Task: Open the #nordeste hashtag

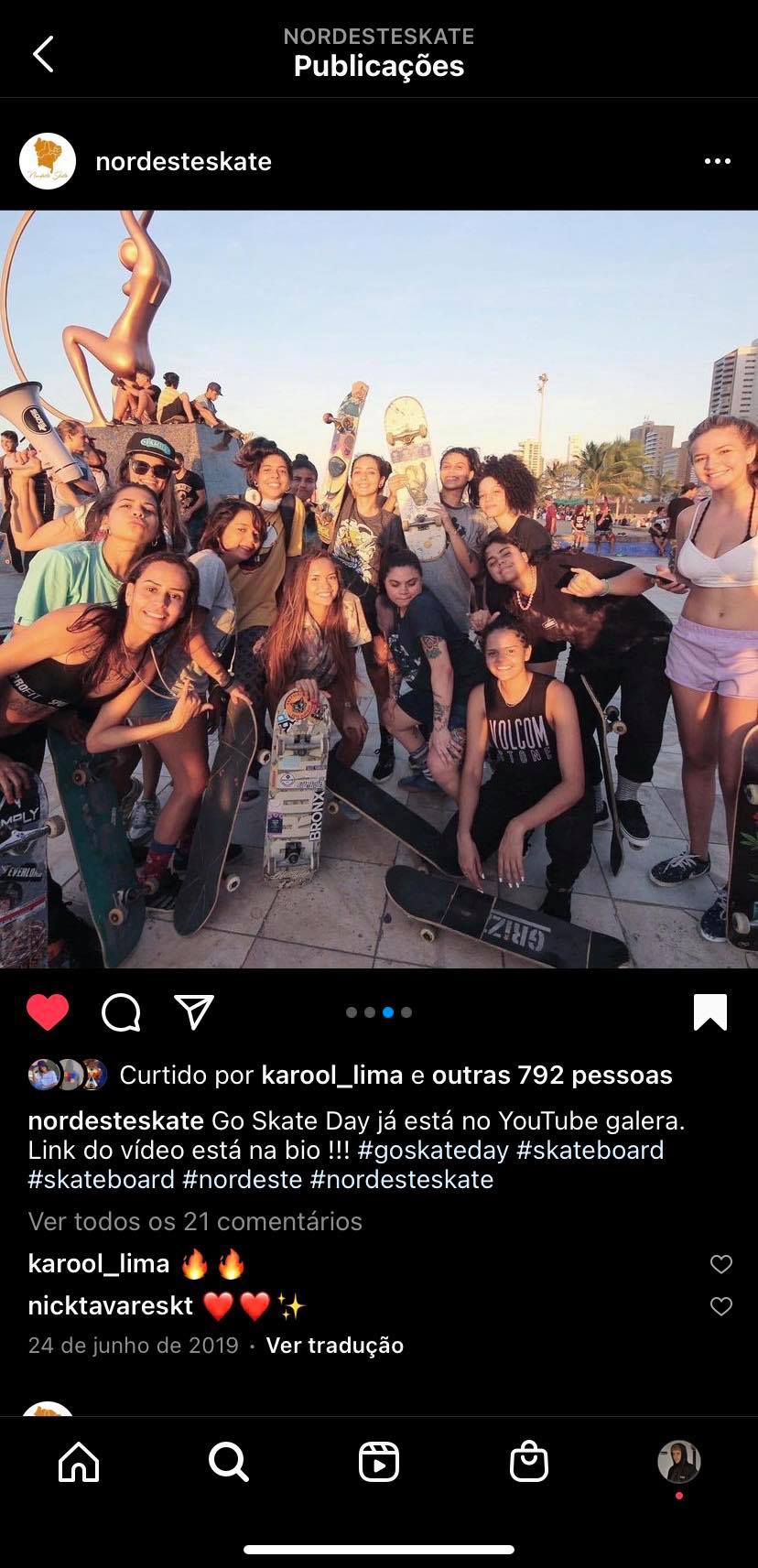Action: click(243, 1179)
